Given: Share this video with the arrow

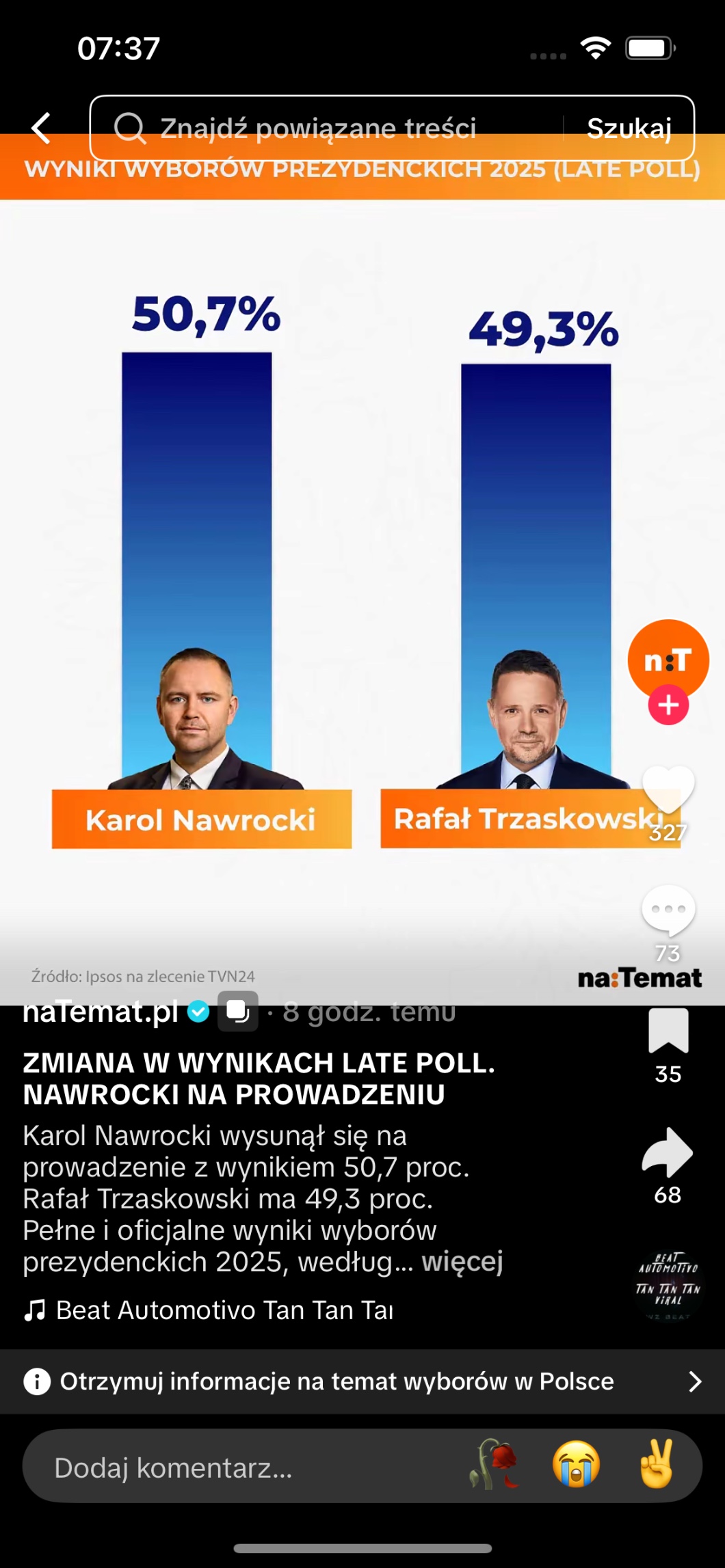Looking at the screenshot, I should point(668,1152).
